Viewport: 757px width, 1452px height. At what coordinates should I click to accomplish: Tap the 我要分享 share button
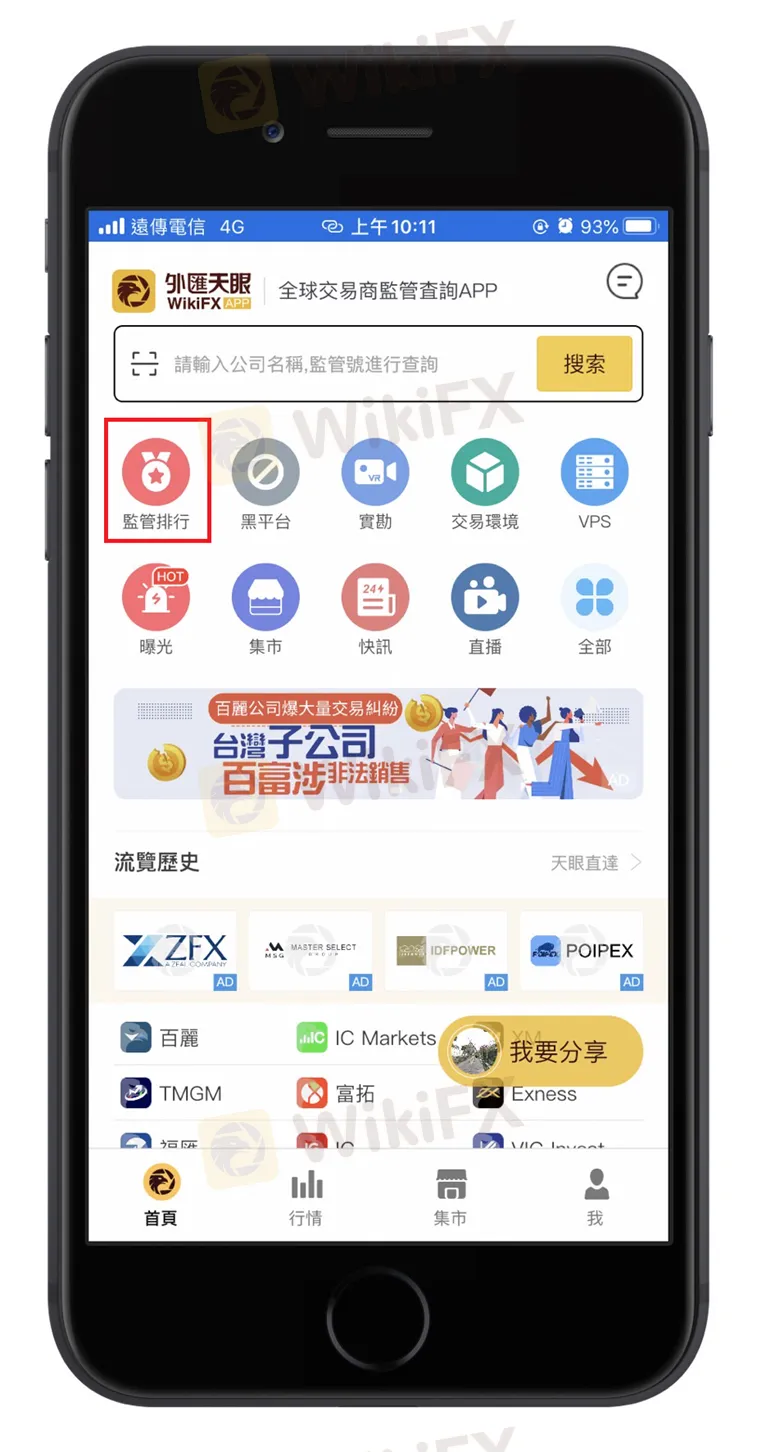point(540,1051)
